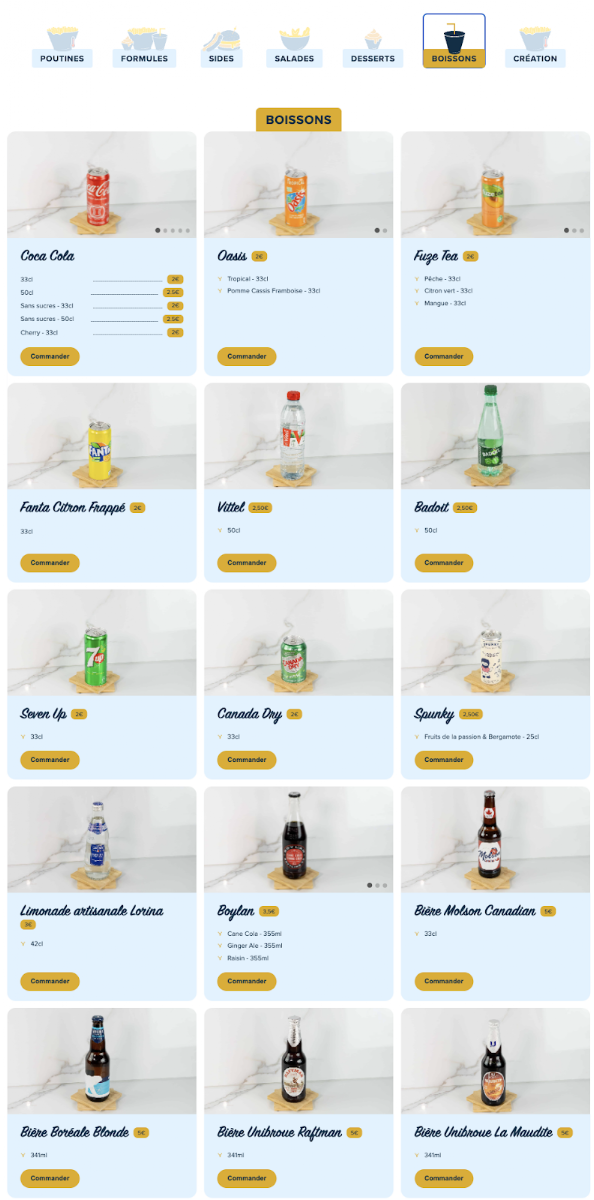The width and height of the screenshot is (594, 1200).
Task: Show the Desserts category
Action: [x=373, y=47]
